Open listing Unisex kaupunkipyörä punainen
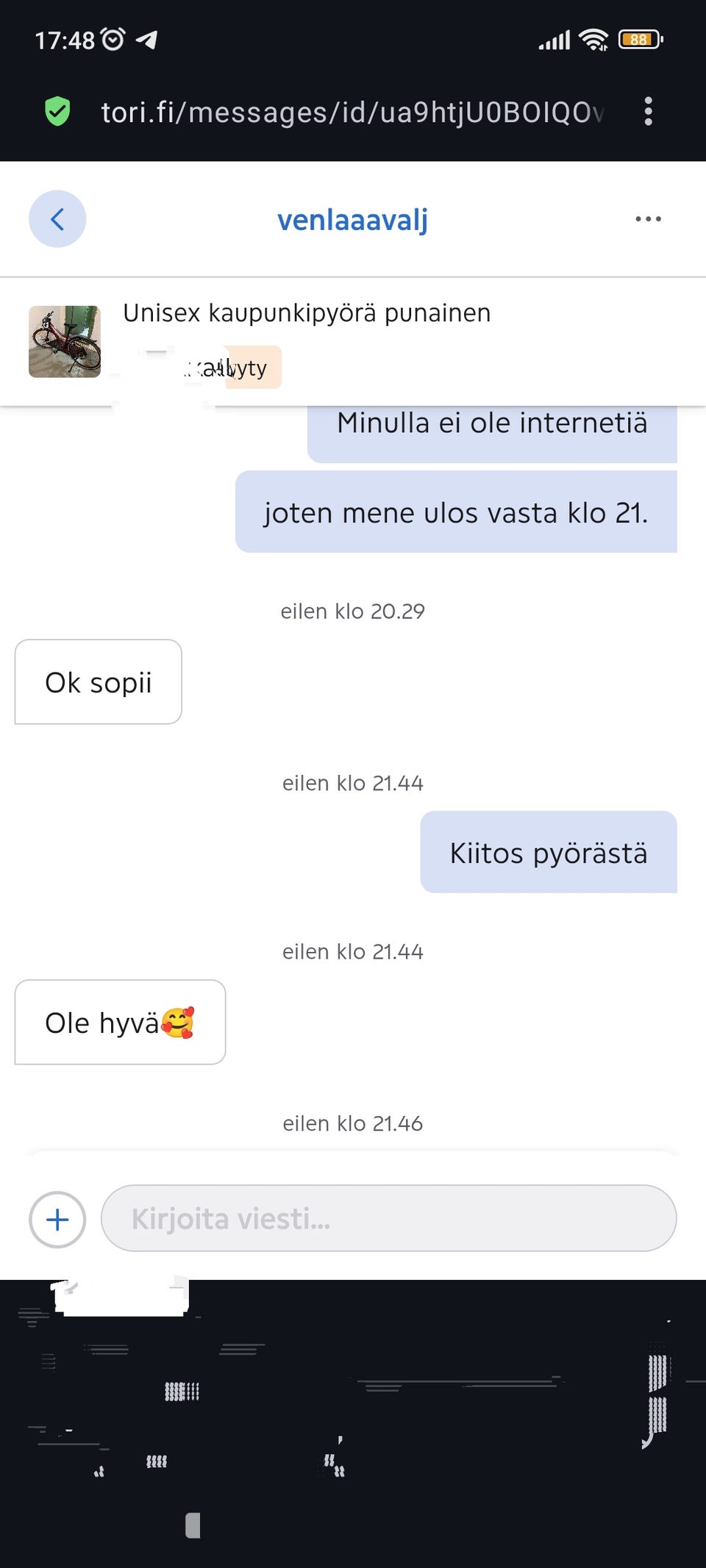This screenshot has height=1568, width=706. (307, 312)
